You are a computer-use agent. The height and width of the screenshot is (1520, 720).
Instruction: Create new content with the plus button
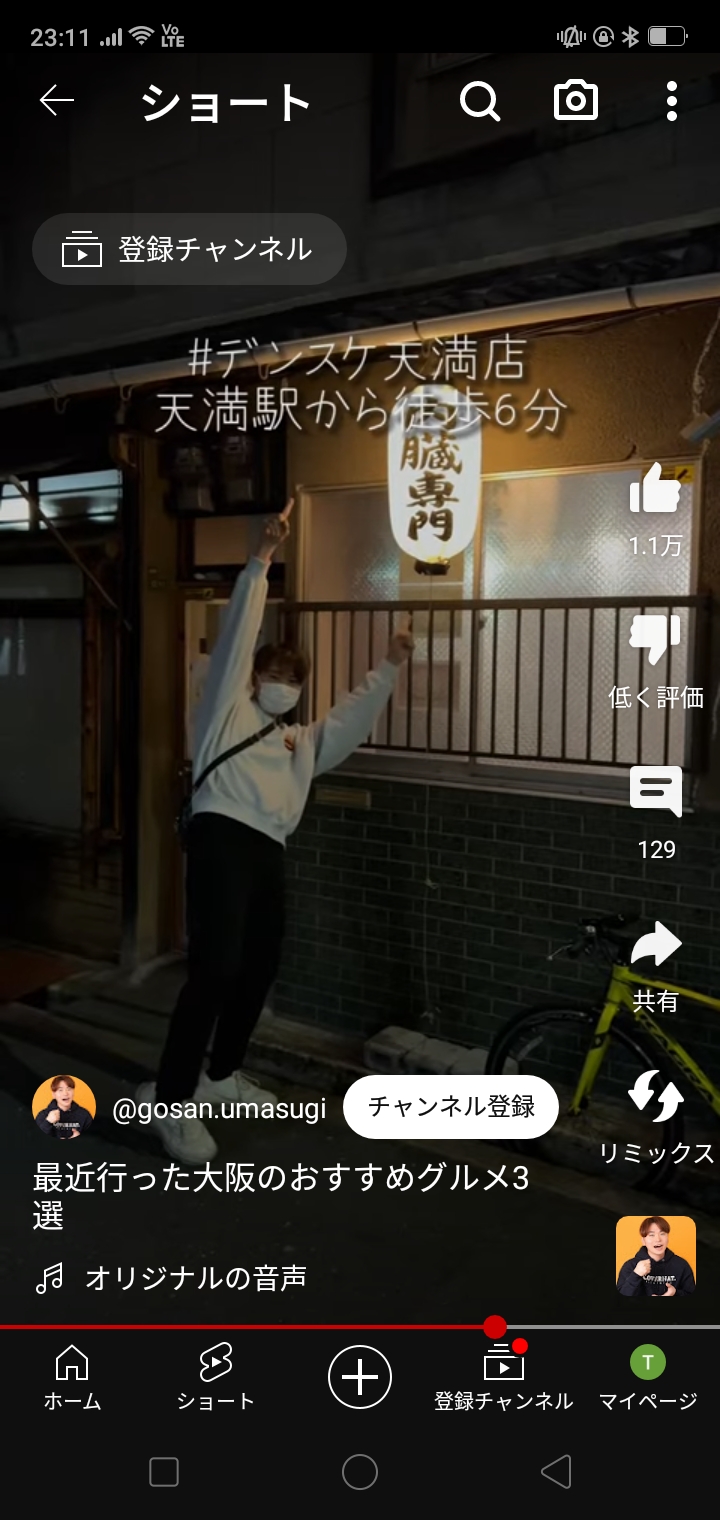360,1377
